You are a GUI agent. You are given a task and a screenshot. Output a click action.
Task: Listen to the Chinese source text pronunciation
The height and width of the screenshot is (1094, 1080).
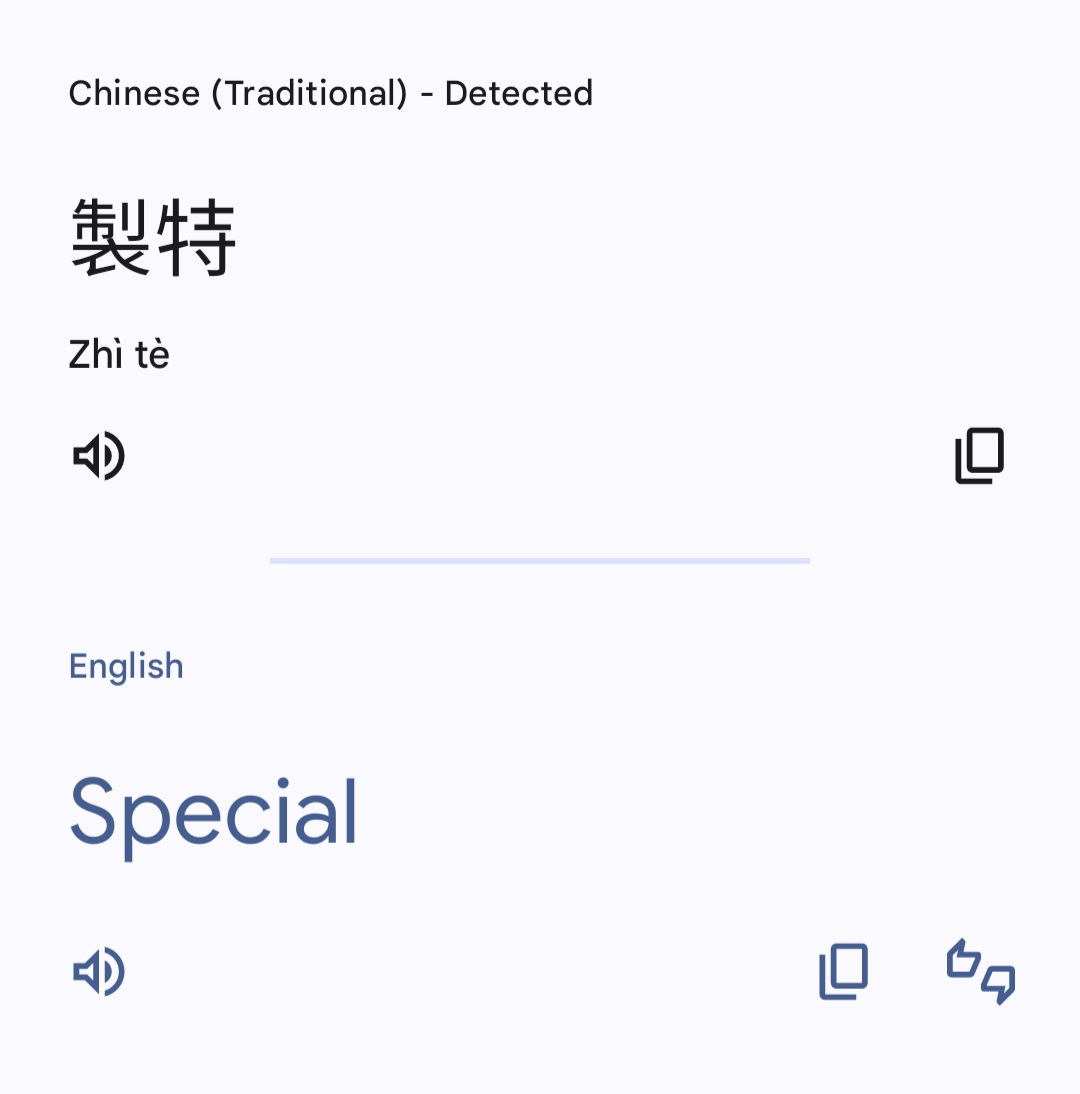(99, 456)
